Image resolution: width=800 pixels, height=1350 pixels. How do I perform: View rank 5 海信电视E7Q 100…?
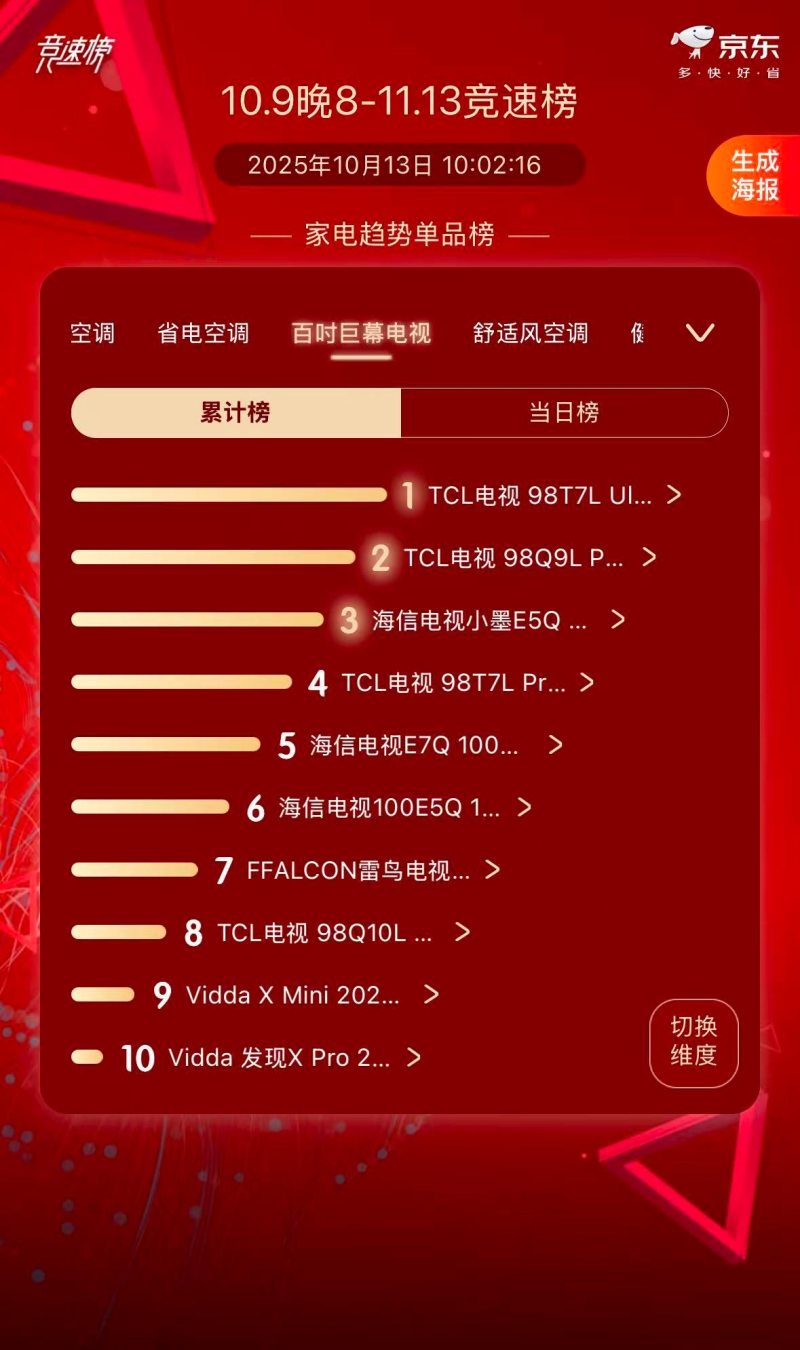click(415, 745)
